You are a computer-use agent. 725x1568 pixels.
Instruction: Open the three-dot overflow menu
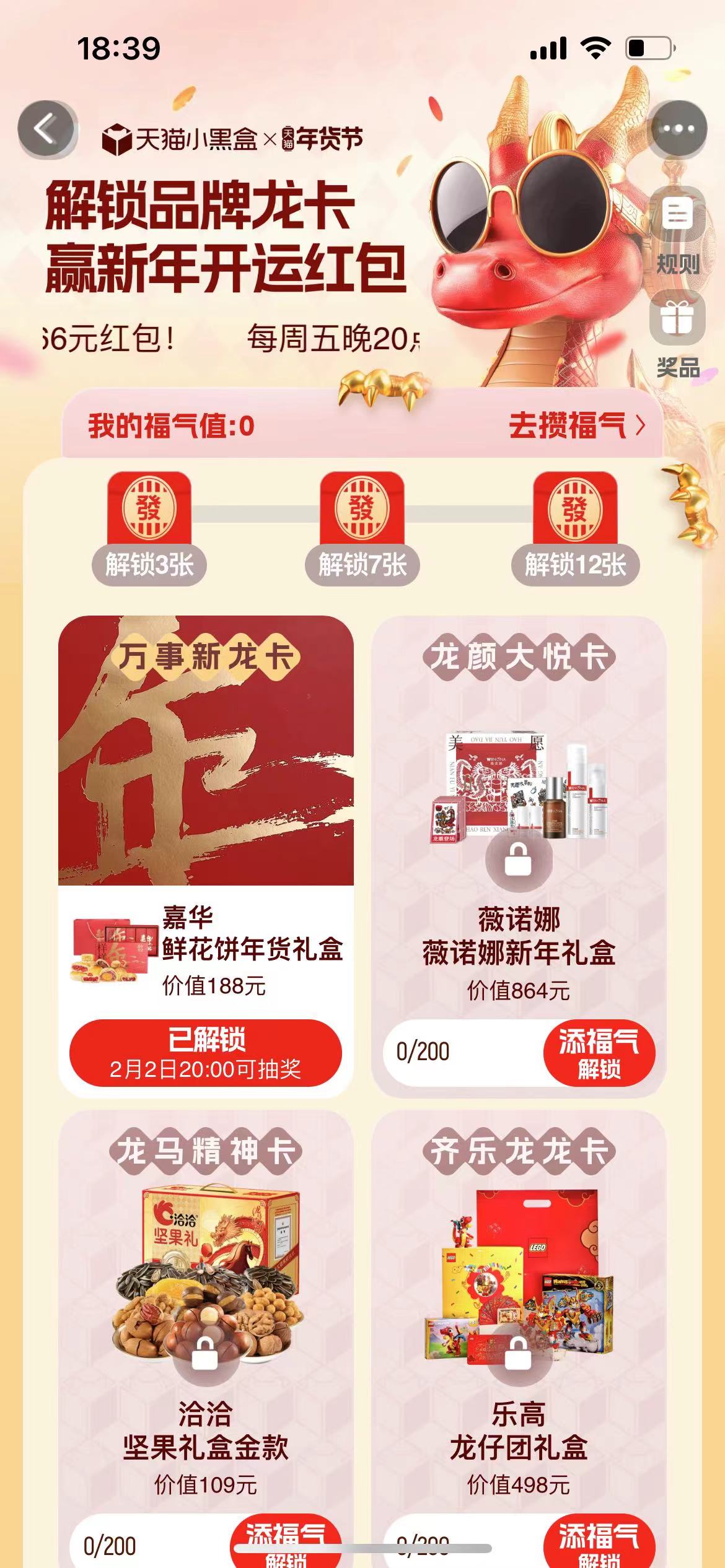679,129
